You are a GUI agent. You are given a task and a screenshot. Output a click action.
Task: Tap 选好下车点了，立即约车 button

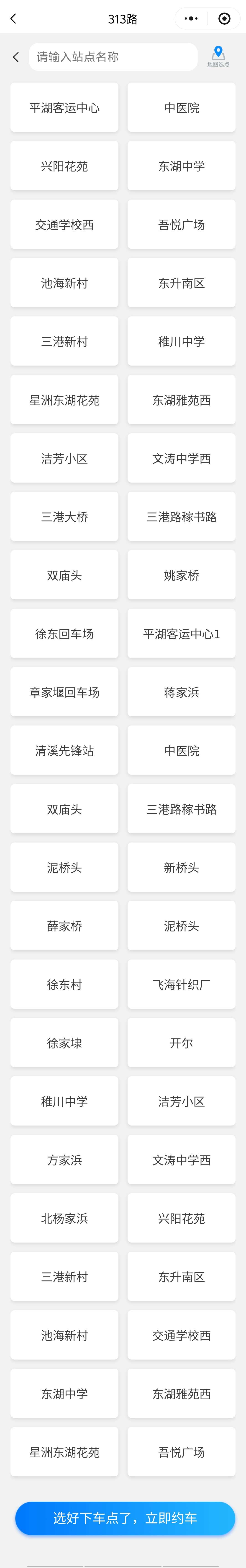click(x=125, y=1517)
